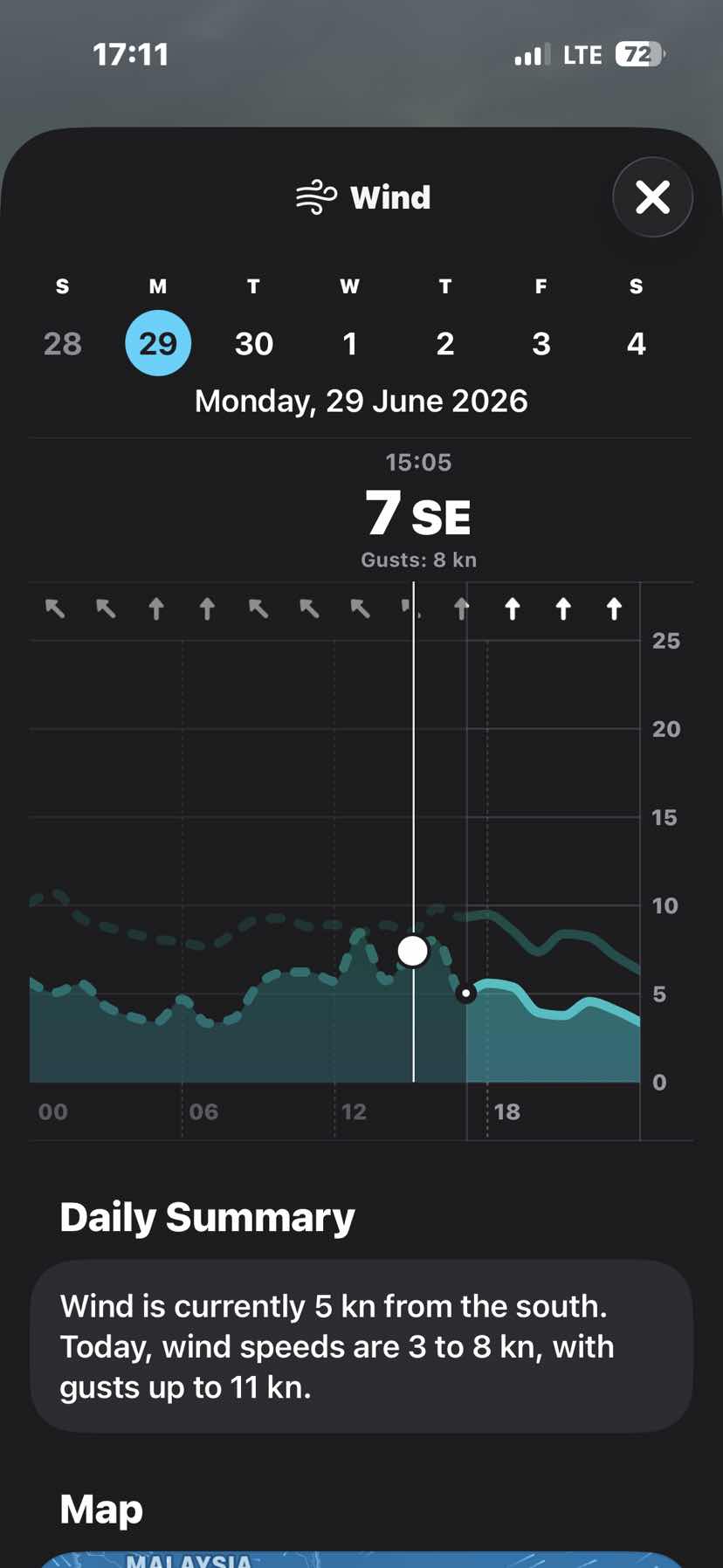Show wind for Friday 3
The height and width of the screenshot is (1568, 723).
(541, 343)
